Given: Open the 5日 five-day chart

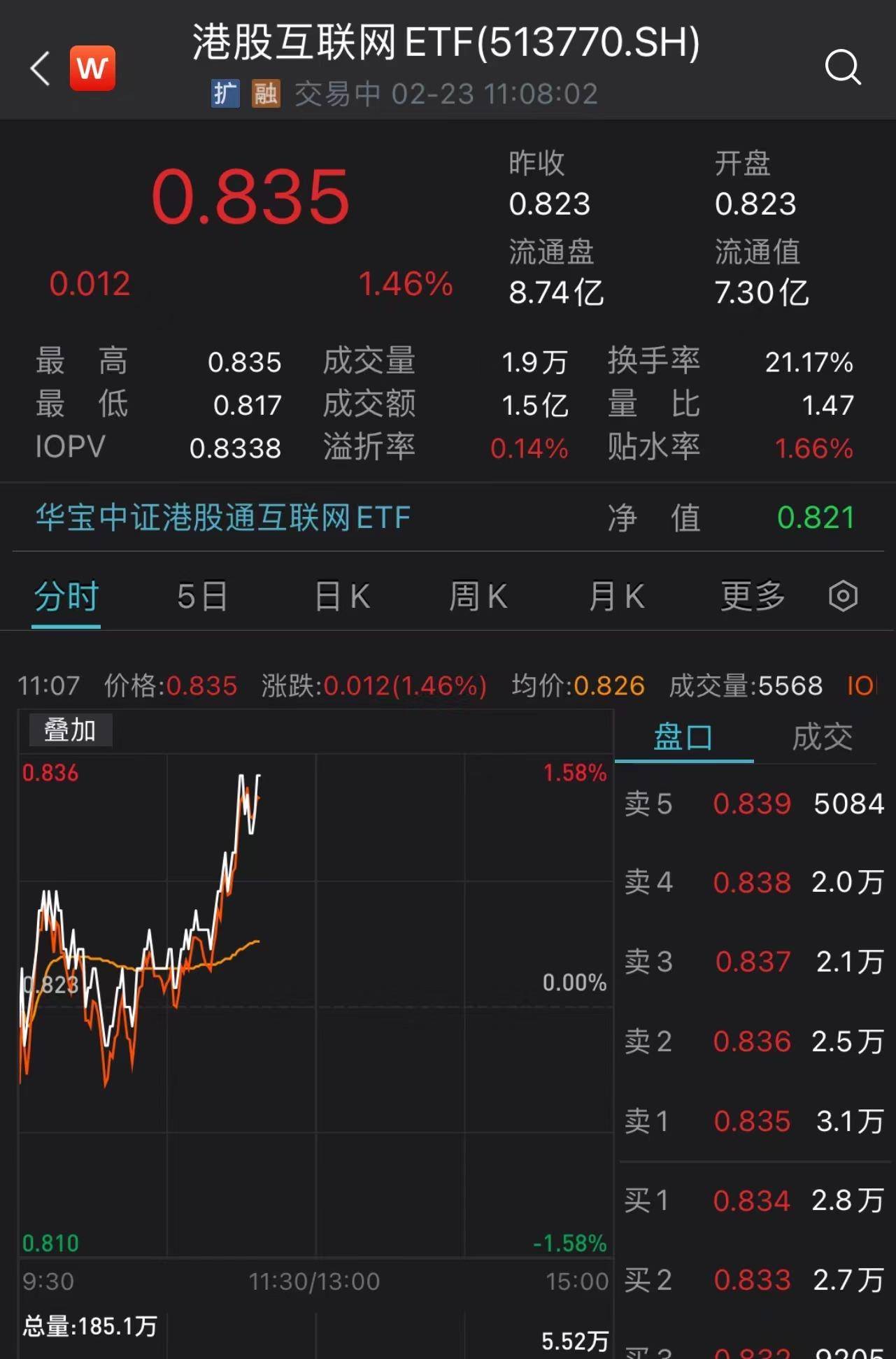Looking at the screenshot, I should coord(201,596).
